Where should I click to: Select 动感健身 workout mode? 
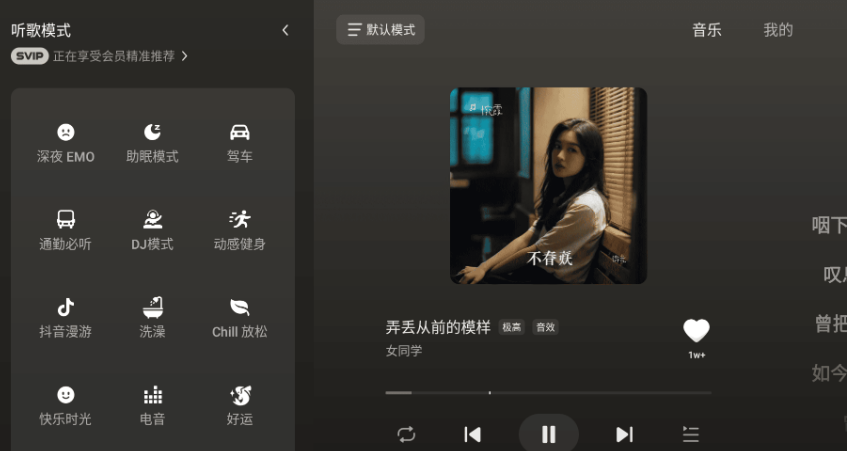coord(239,230)
